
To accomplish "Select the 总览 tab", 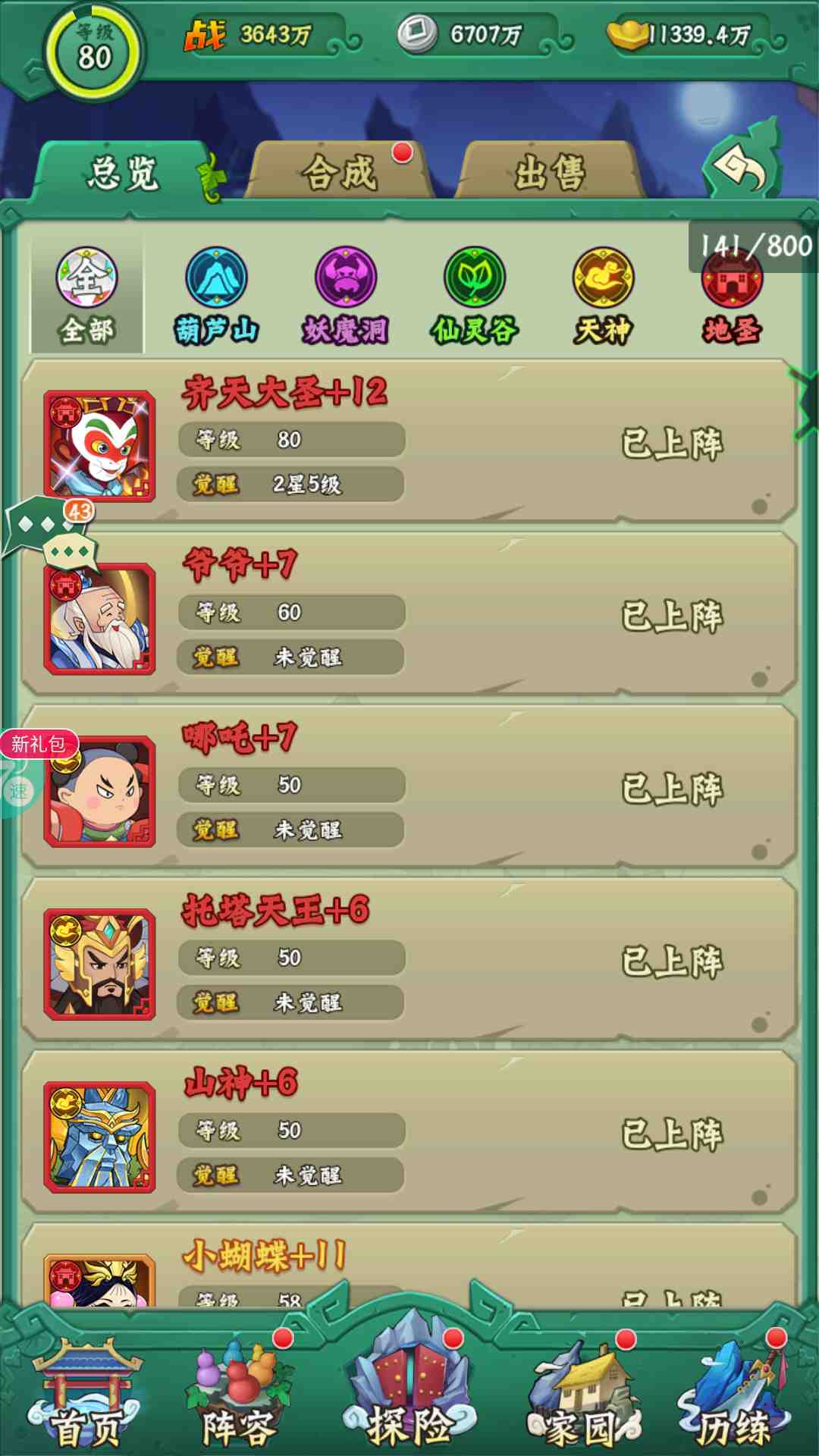I will [124, 172].
